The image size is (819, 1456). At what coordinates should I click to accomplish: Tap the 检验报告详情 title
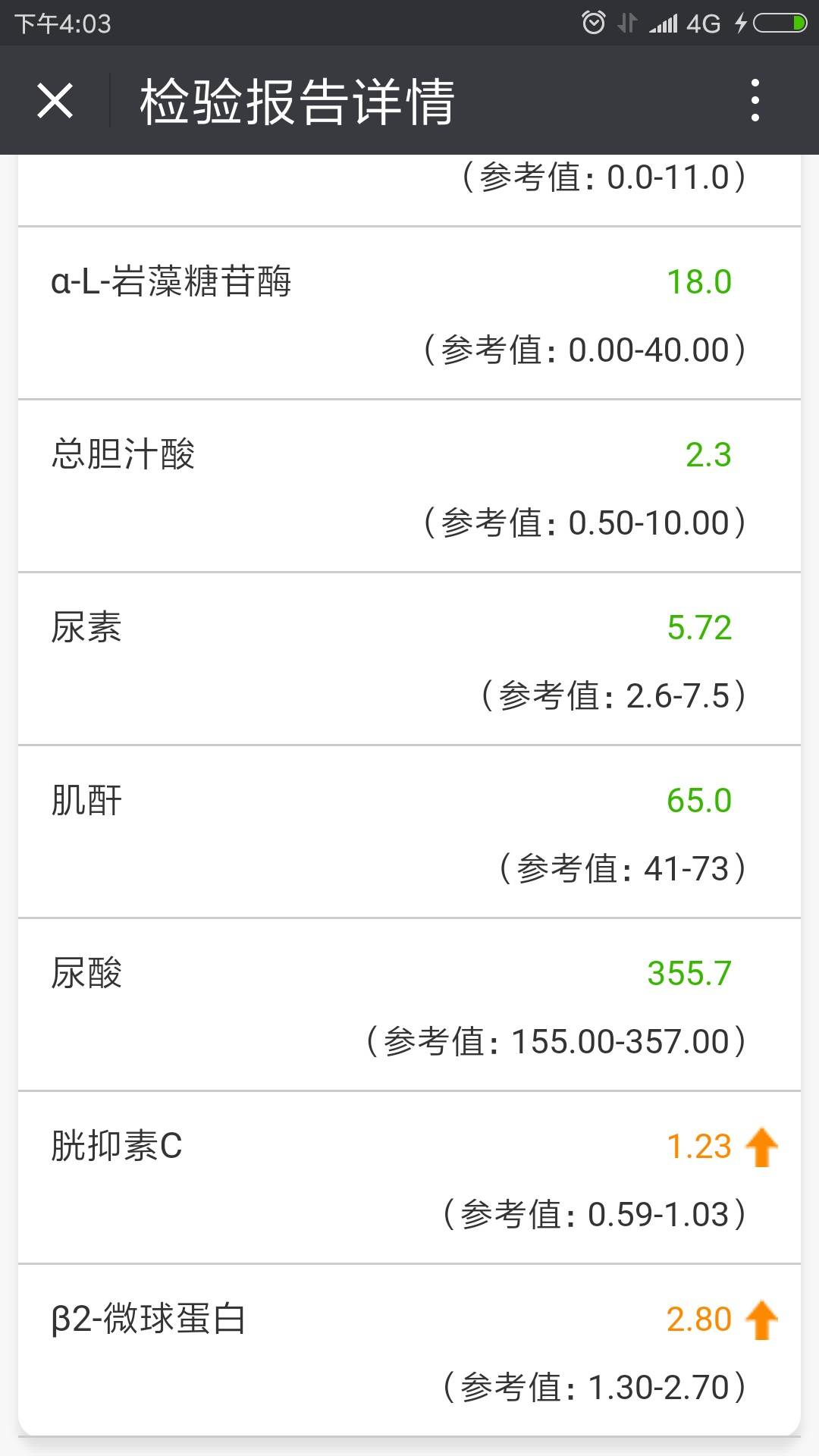pyautogui.click(x=296, y=102)
